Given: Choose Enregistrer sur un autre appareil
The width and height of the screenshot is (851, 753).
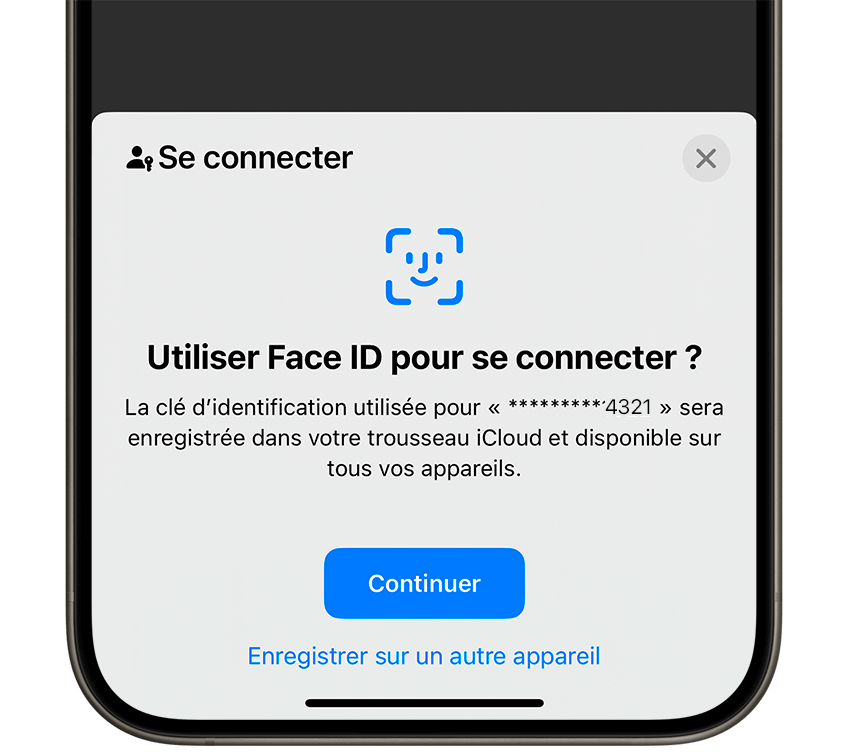Looking at the screenshot, I should click(x=424, y=656).
